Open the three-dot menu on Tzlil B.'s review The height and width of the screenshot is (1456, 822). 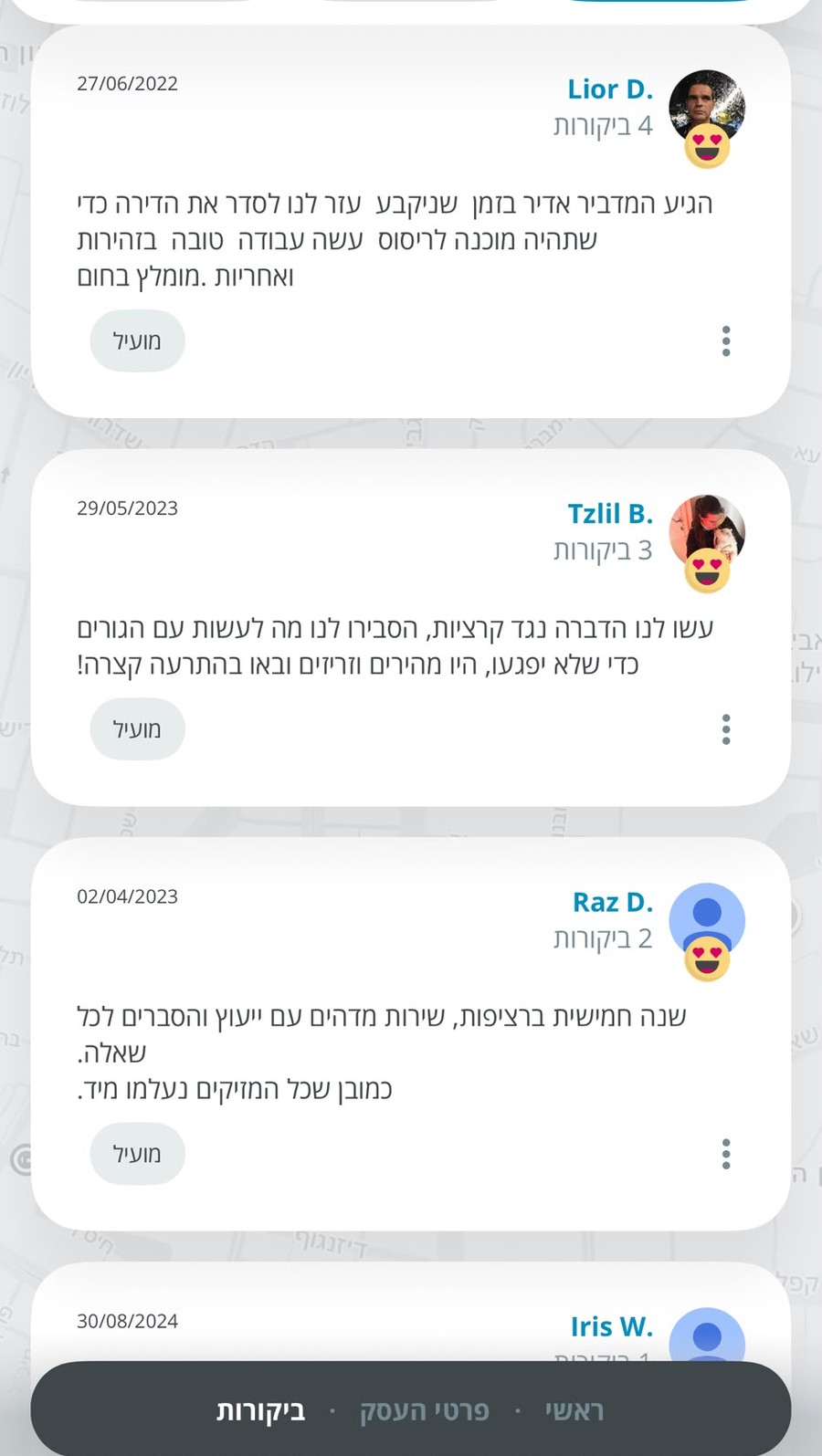[726, 729]
